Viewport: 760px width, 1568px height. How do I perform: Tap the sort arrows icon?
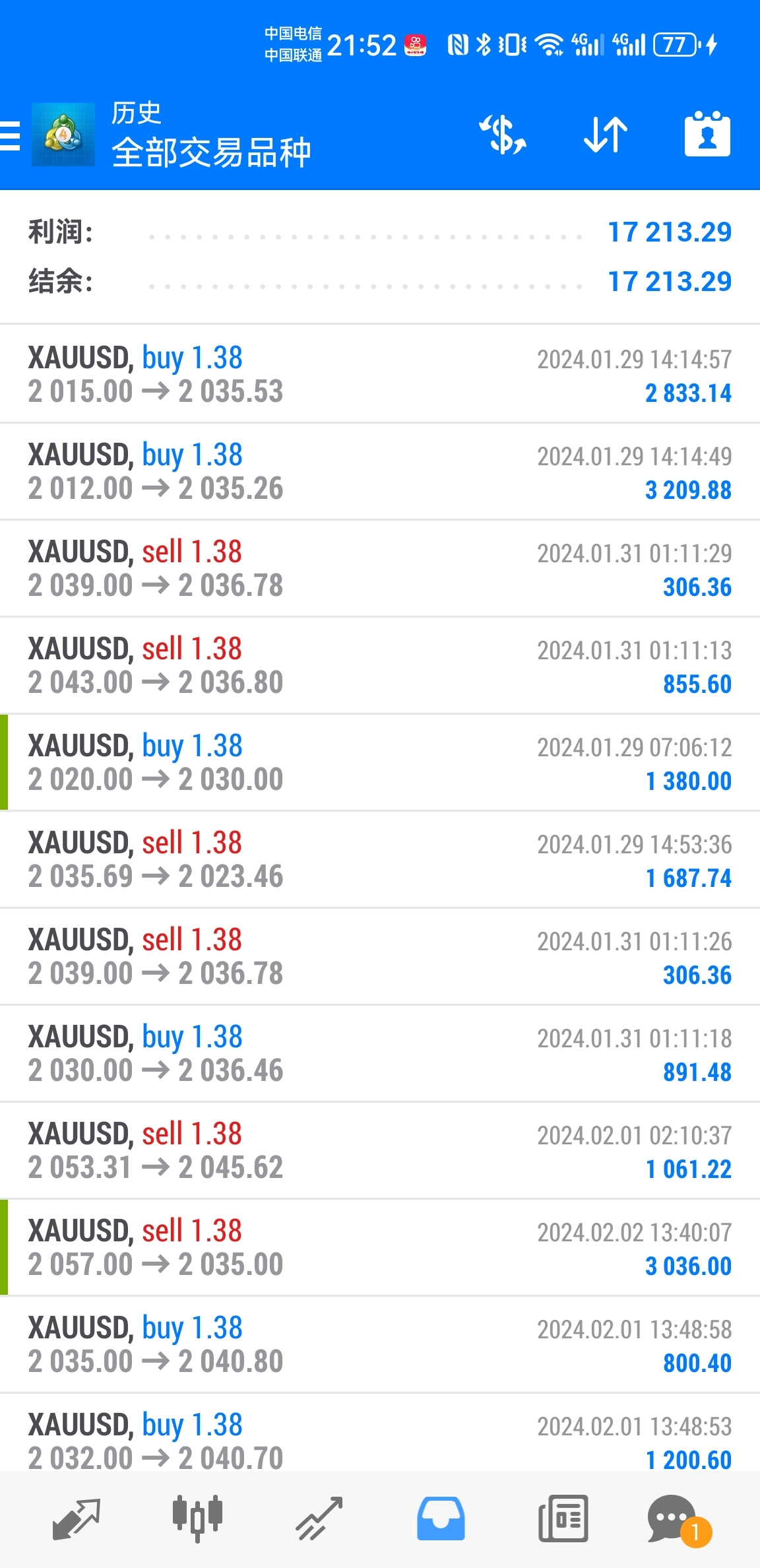point(606,135)
